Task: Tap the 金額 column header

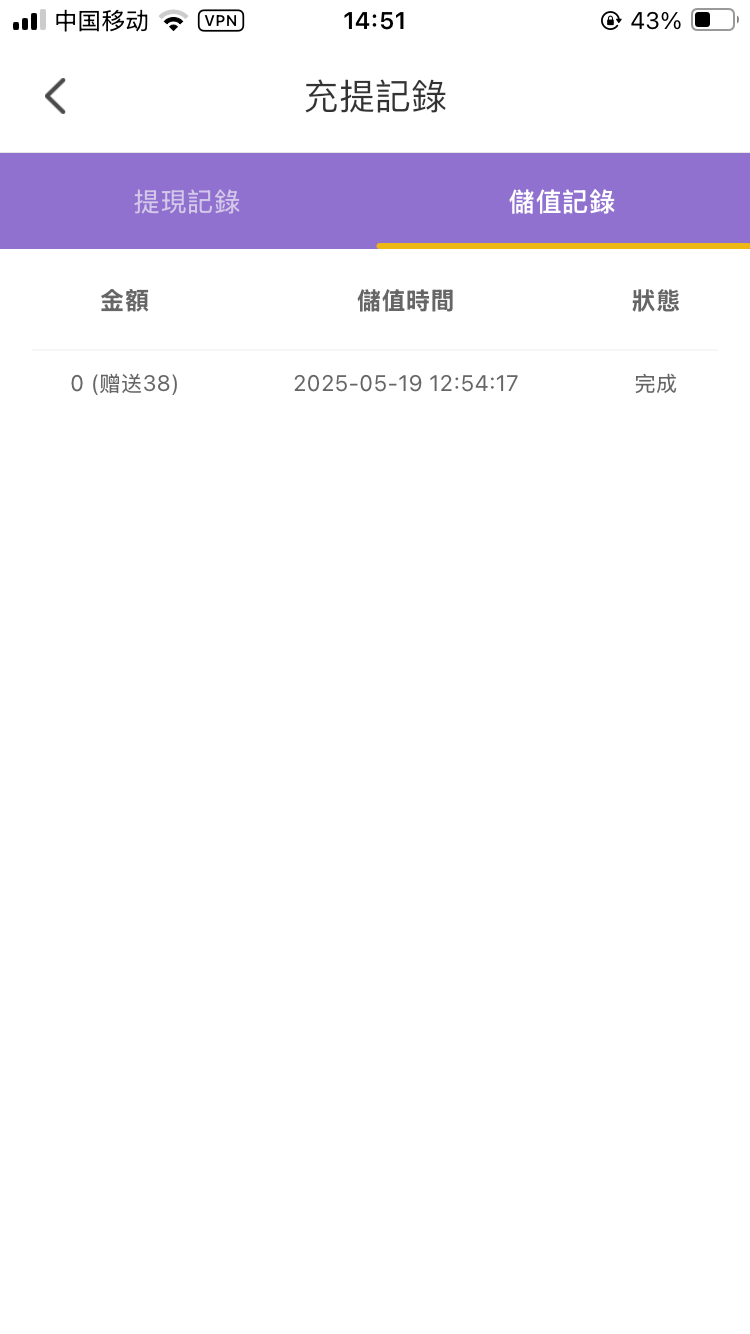Action: pos(124,301)
